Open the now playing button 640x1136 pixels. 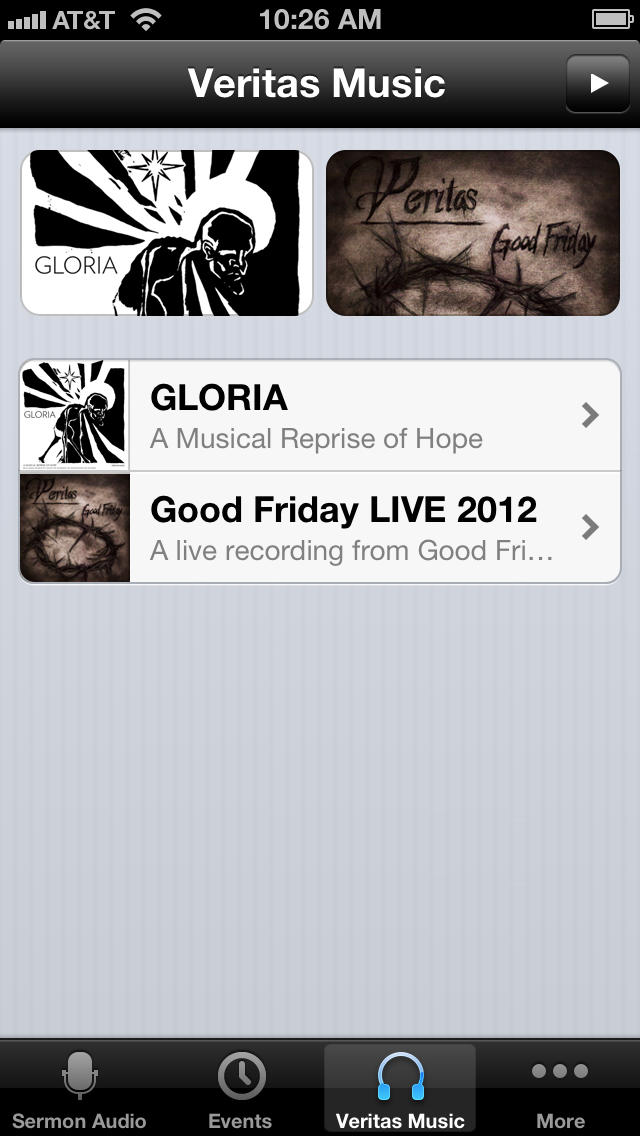(x=598, y=83)
